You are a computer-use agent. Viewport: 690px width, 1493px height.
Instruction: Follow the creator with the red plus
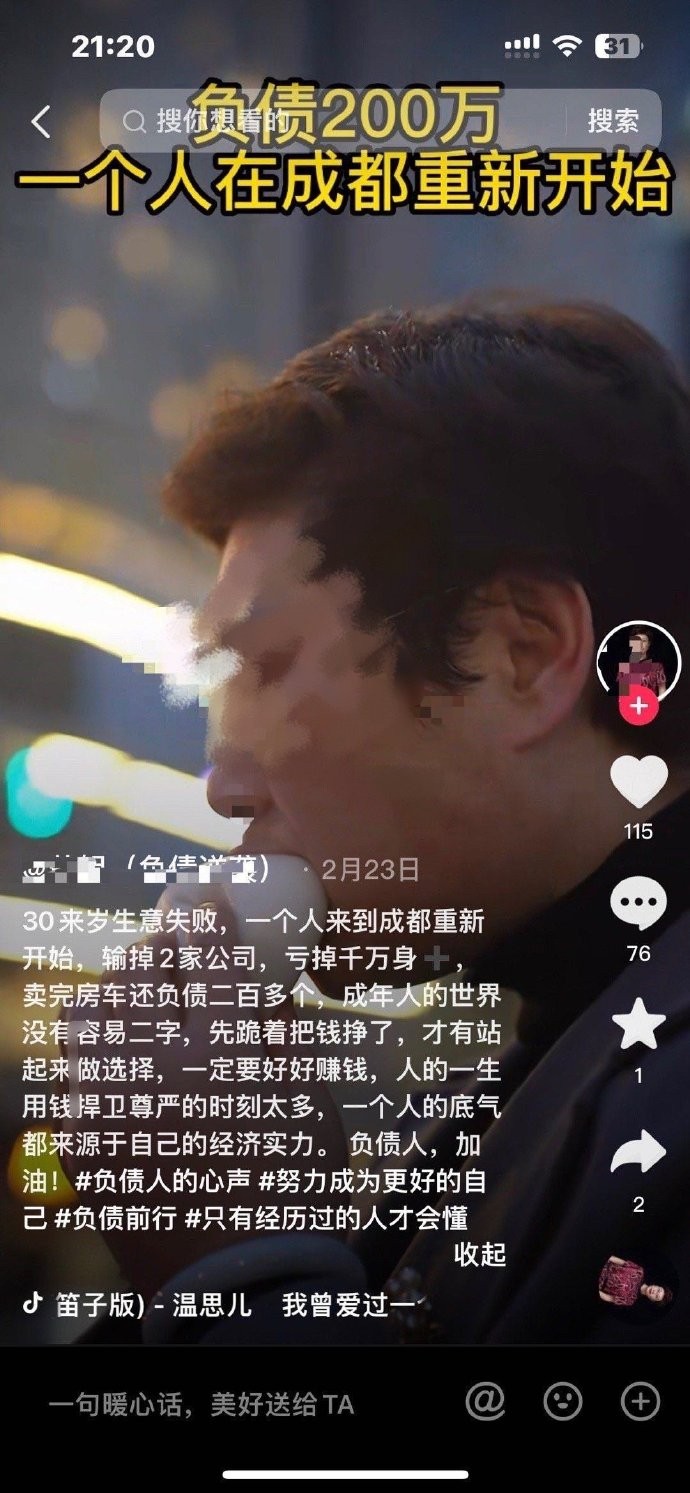[638, 706]
